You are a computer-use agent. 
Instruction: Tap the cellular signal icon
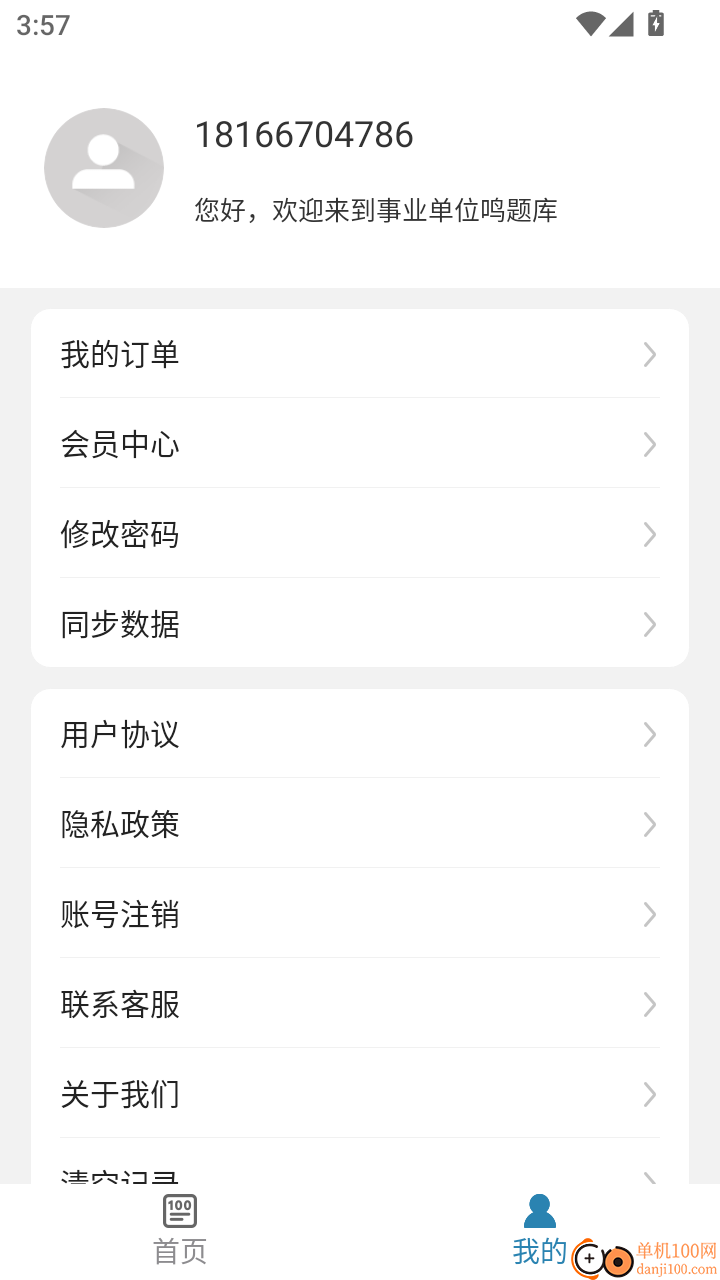point(623,24)
